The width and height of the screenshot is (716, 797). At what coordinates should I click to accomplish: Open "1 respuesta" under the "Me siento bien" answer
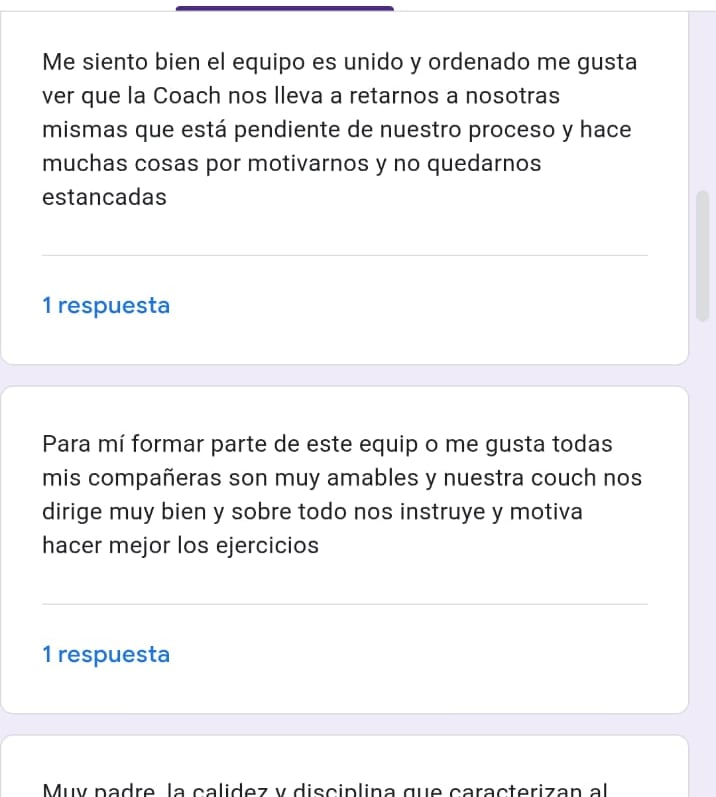[106, 306]
